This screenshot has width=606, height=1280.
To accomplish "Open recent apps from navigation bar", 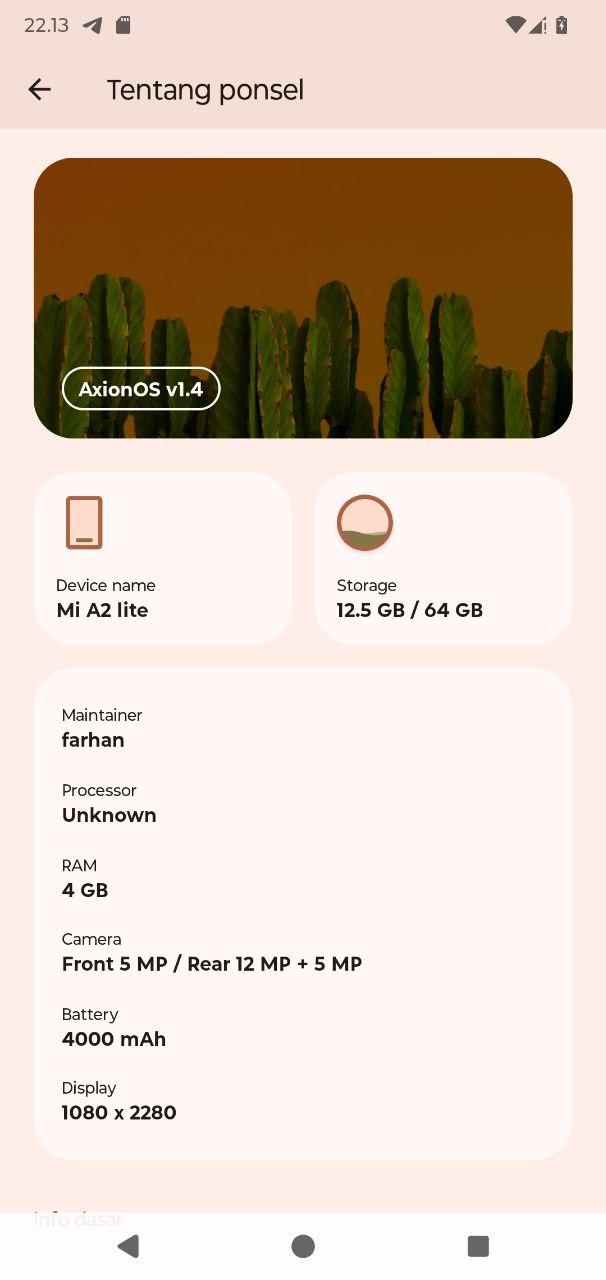I will [478, 1246].
